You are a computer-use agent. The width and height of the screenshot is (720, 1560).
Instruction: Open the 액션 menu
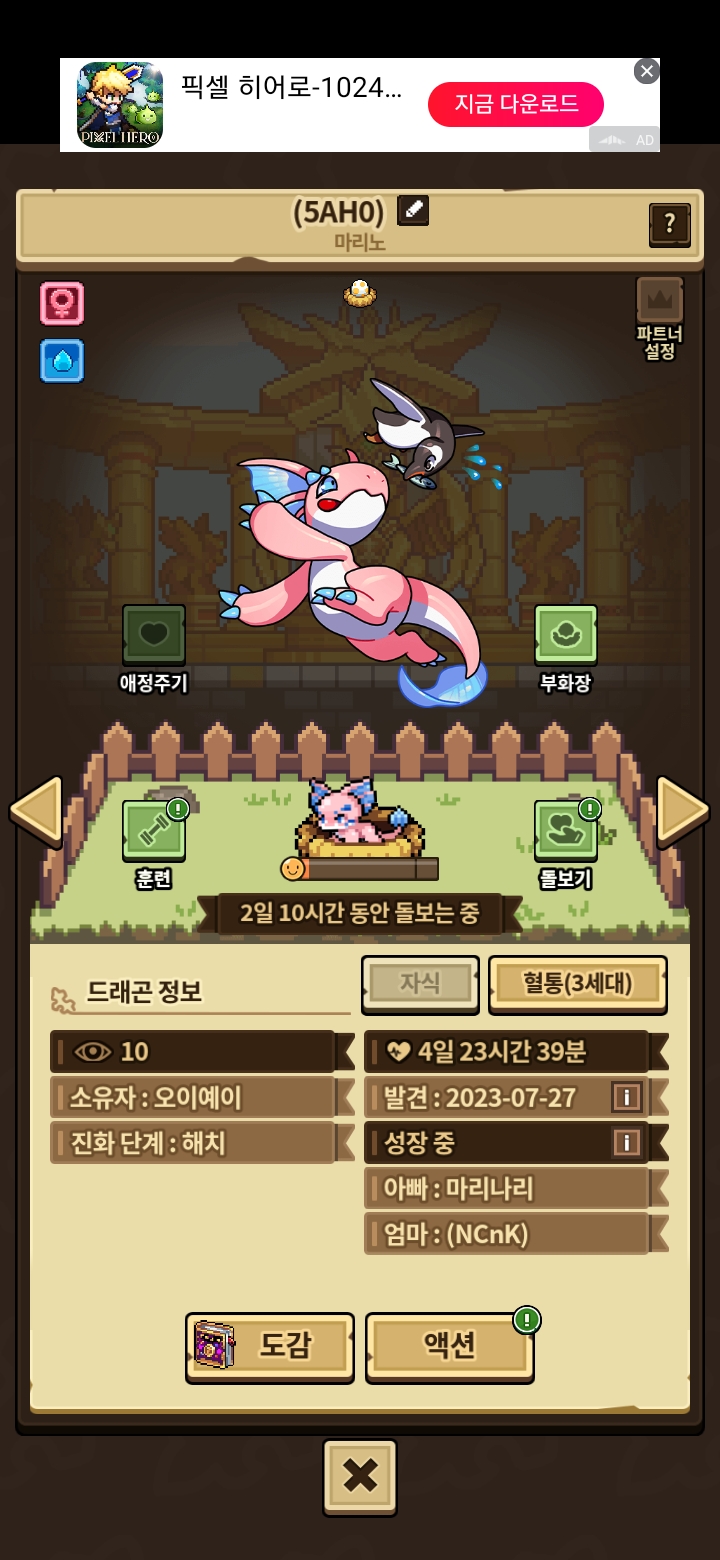pyautogui.click(x=449, y=1347)
